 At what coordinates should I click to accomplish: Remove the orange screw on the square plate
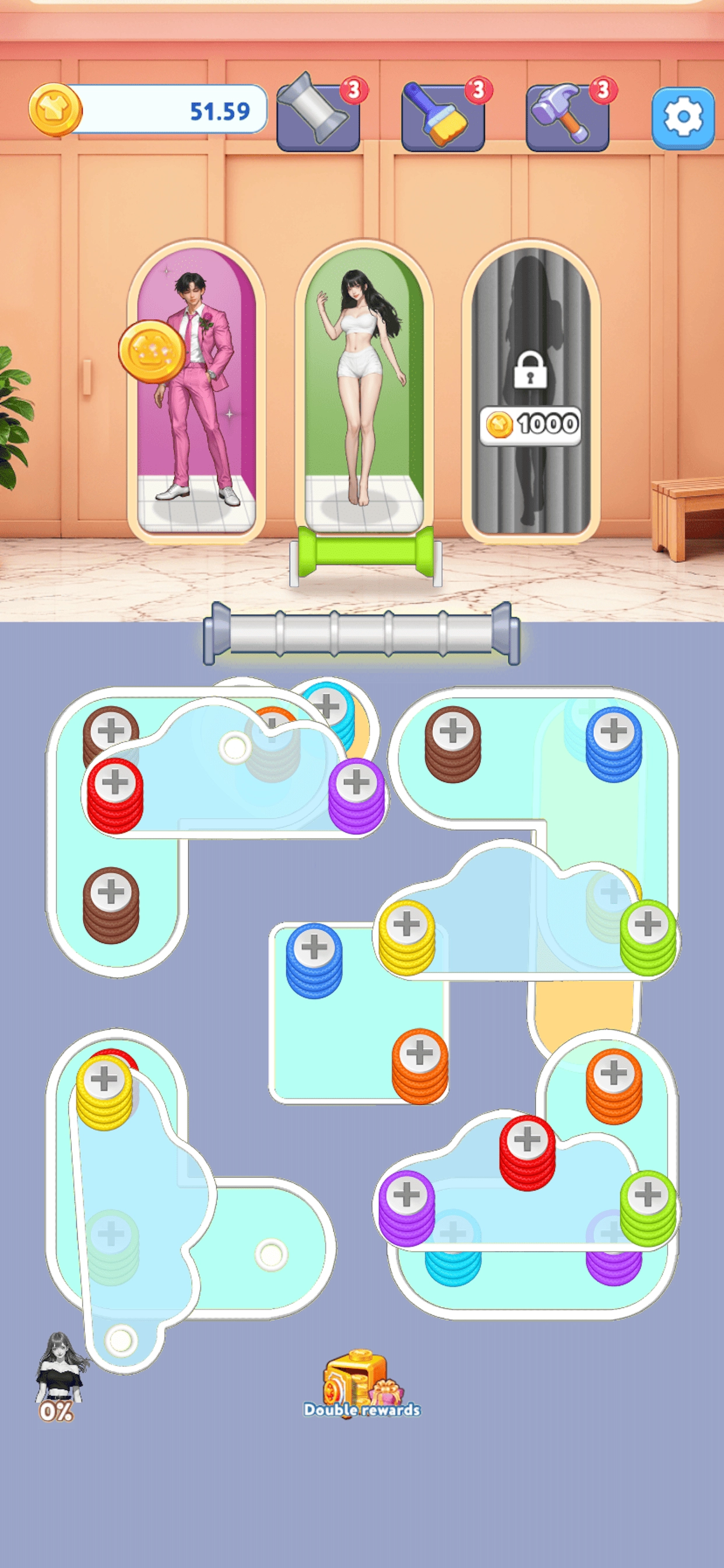coord(419,1054)
